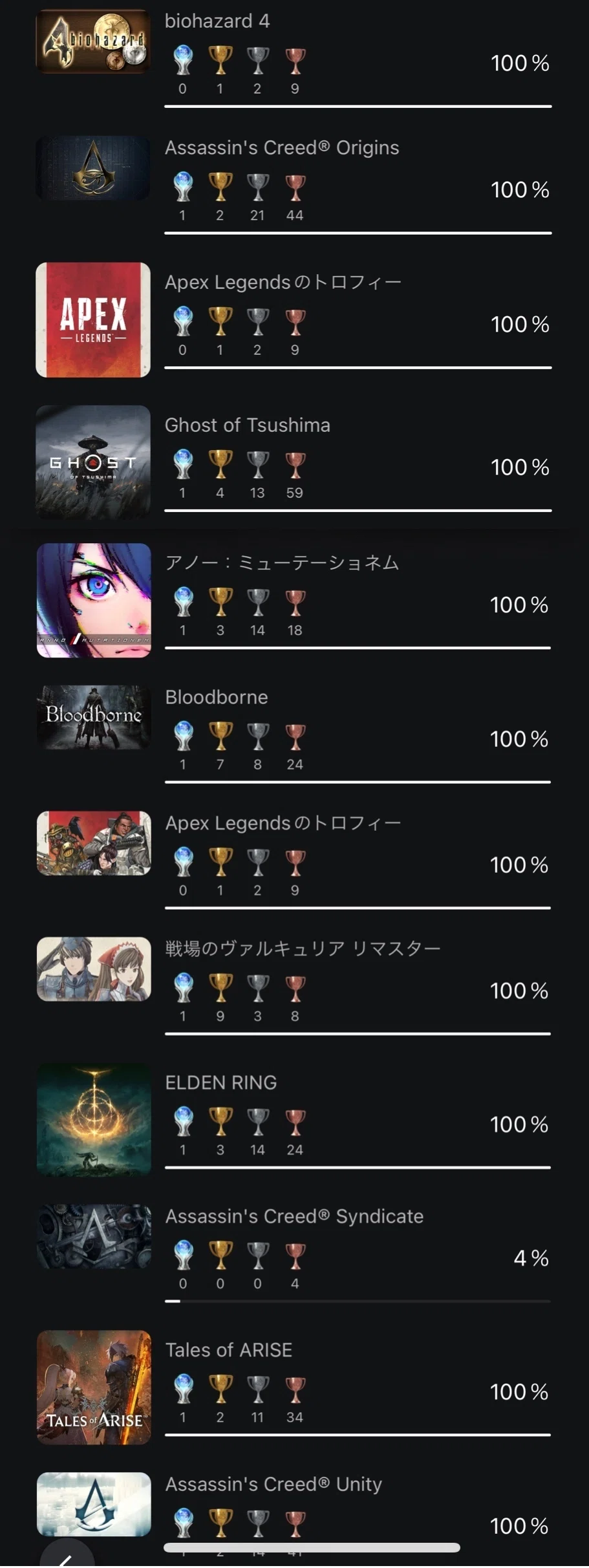Click the platinum trophy icon for Tales of ARISE
Viewport: 589px width, 1568px height.
(182, 1388)
